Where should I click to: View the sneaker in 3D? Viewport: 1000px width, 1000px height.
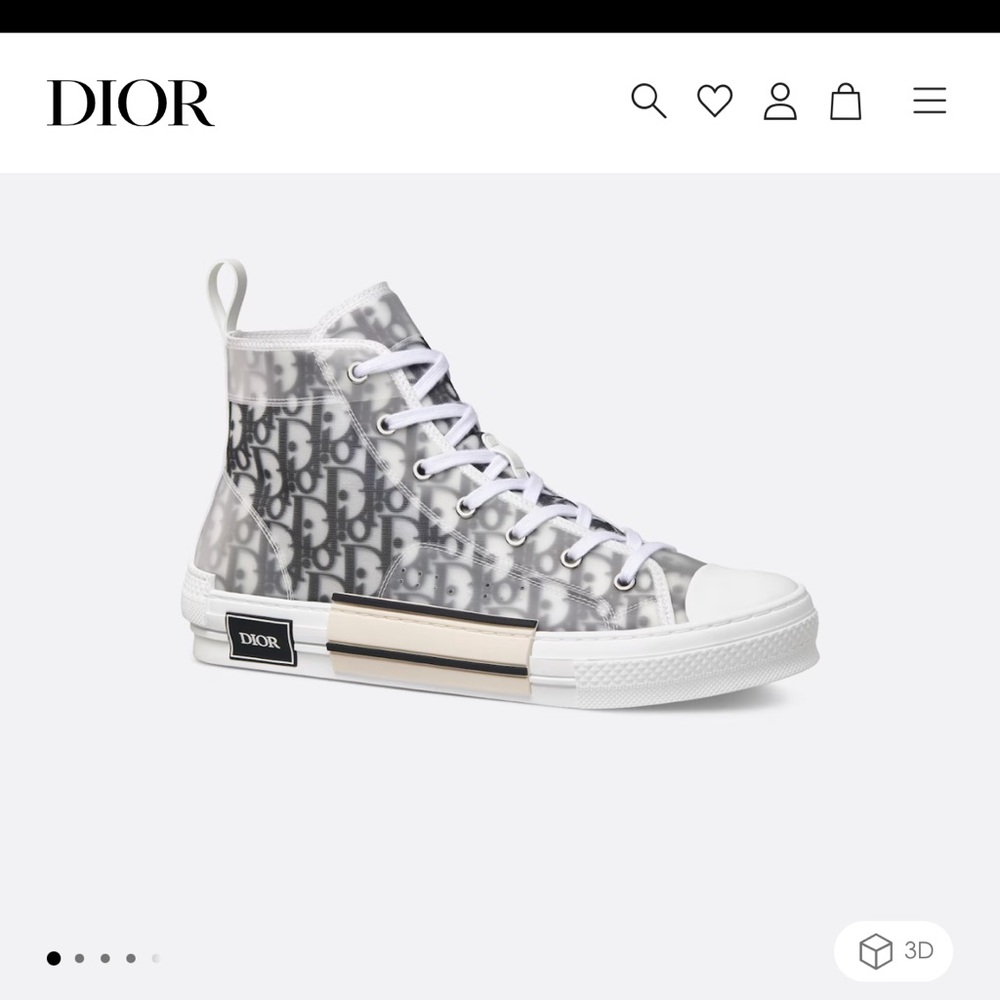tap(893, 950)
